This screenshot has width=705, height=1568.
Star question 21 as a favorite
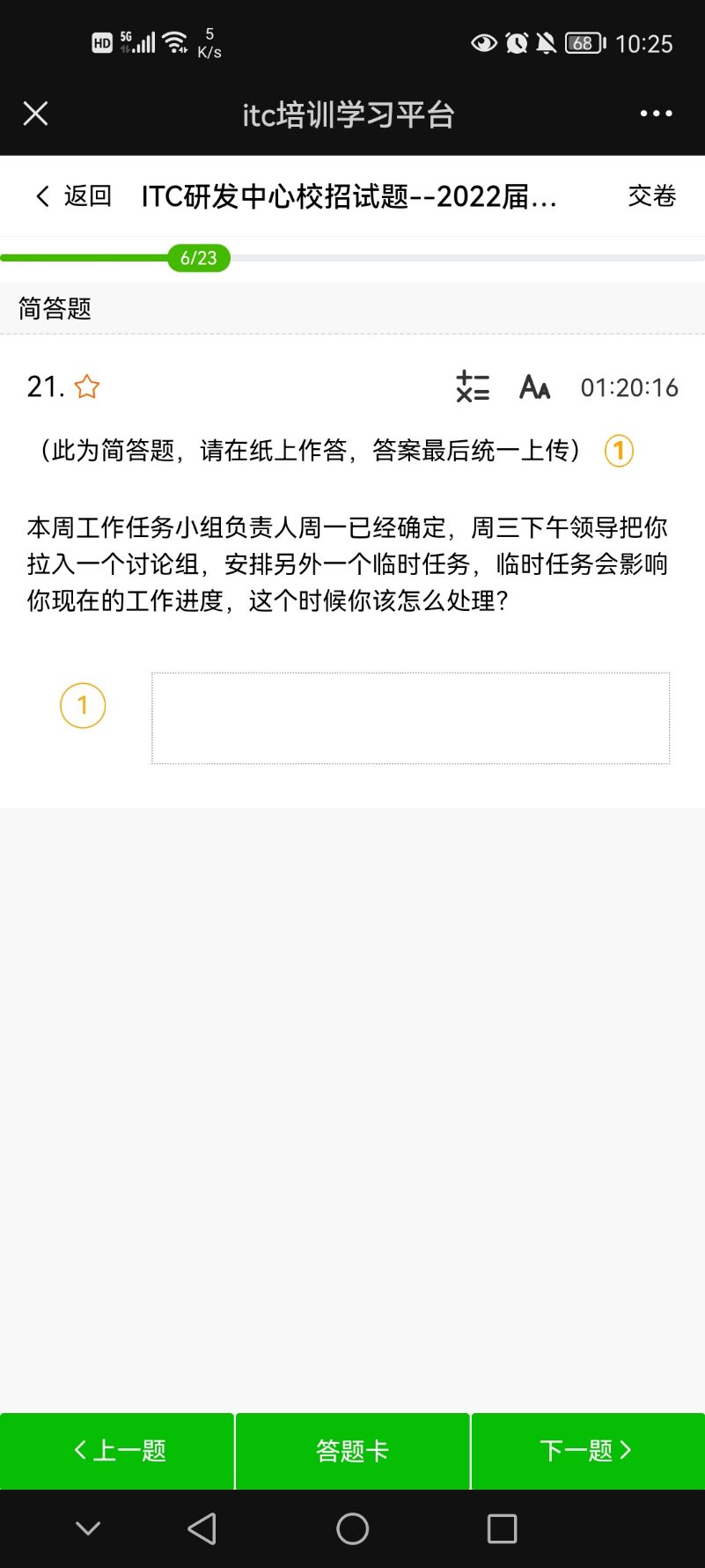click(87, 386)
